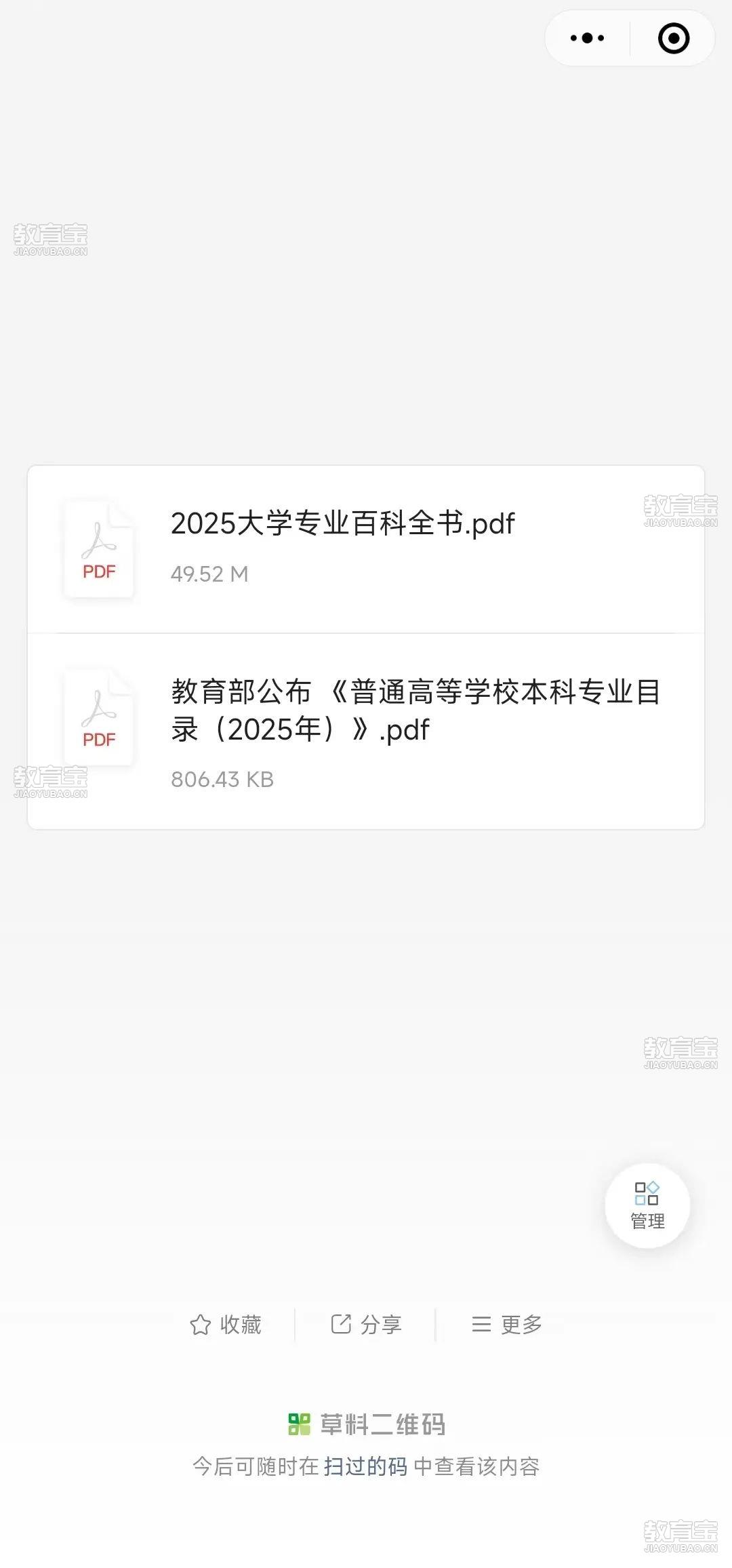Viewport: 732px width, 1568px height.
Task: Close the mini program via circle icon
Action: [x=674, y=38]
